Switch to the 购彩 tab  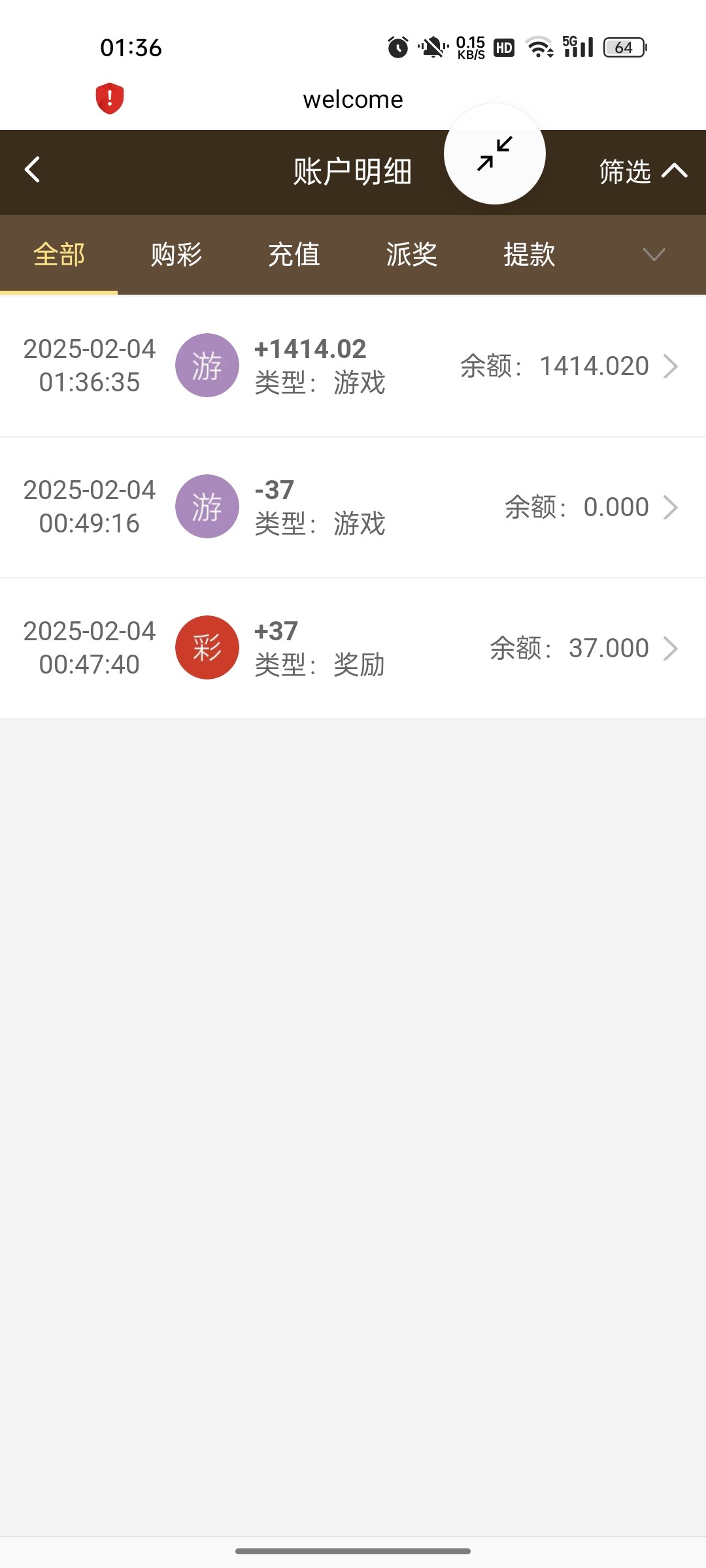pyautogui.click(x=176, y=254)
